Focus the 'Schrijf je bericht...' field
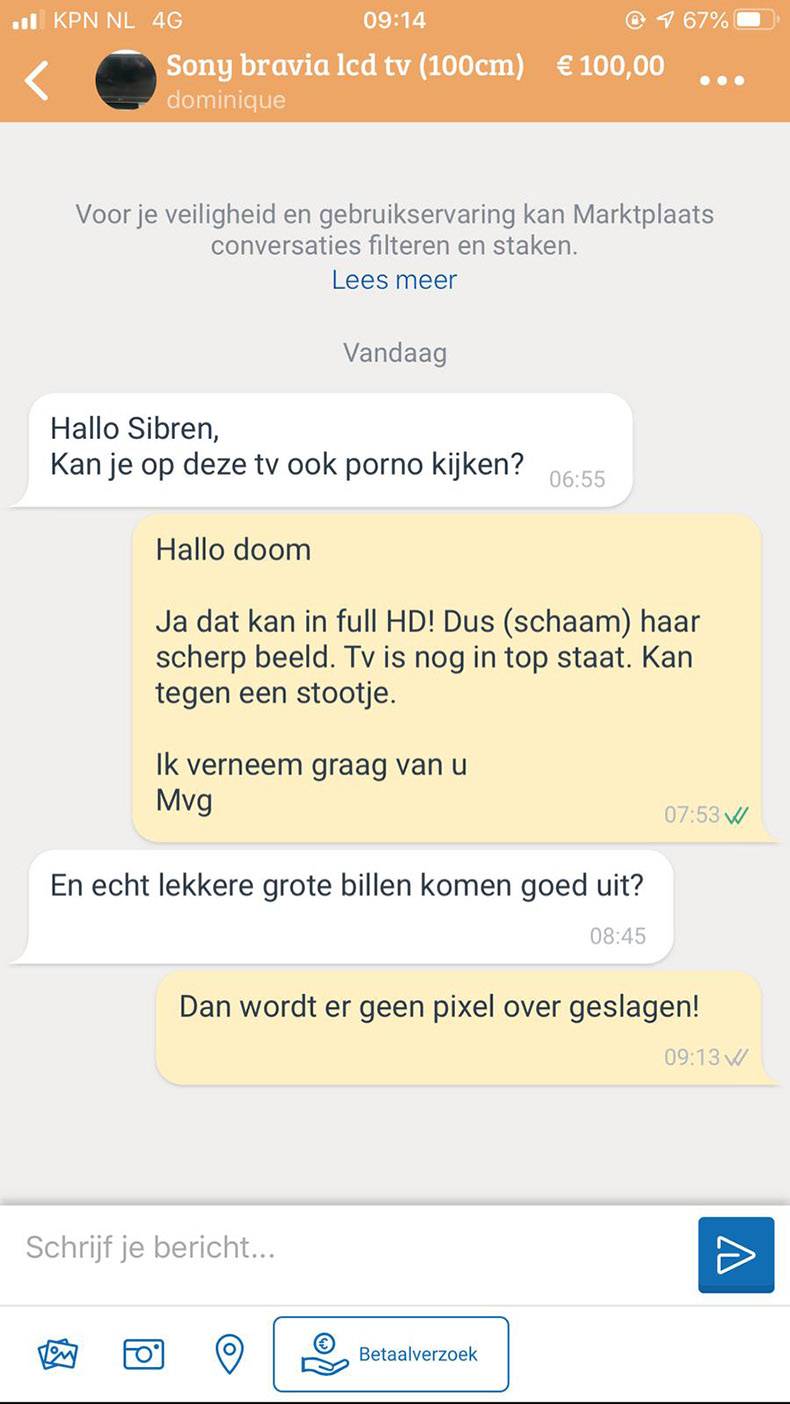 tap(350, 1247)
